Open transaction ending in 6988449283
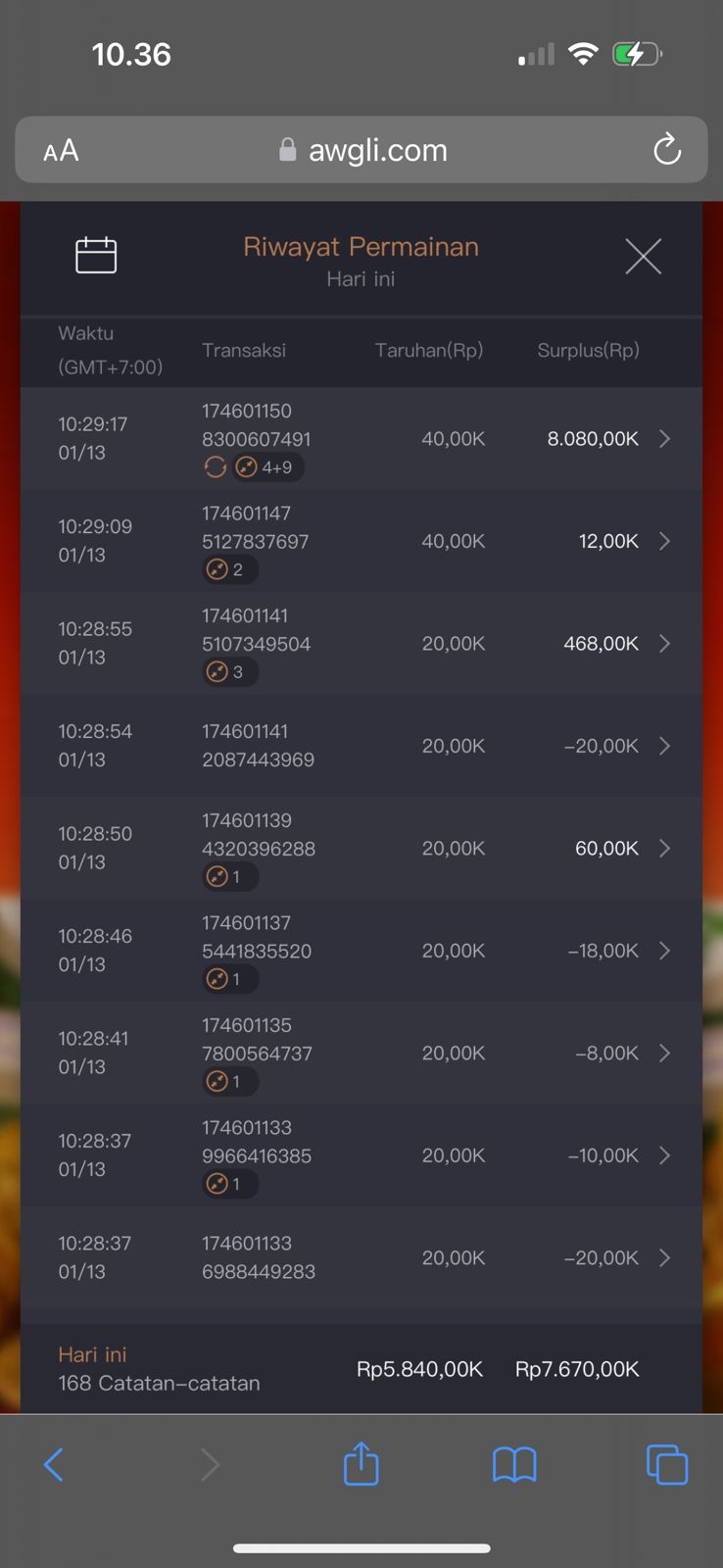Image resolution: width=723 pixels, height=1568 pixels. (x=664, y=1258)
